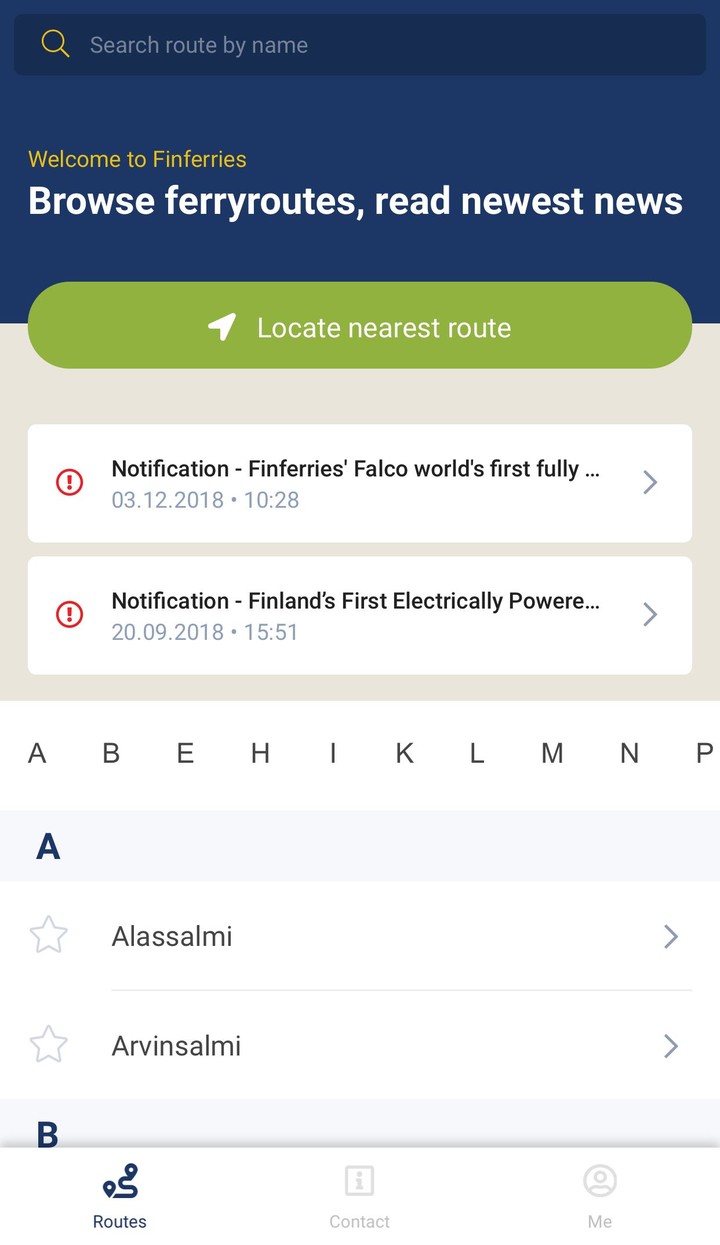Tap the yellow search magnifier icon
Screen dimensions: 720x1245
(x=57, y=44)
